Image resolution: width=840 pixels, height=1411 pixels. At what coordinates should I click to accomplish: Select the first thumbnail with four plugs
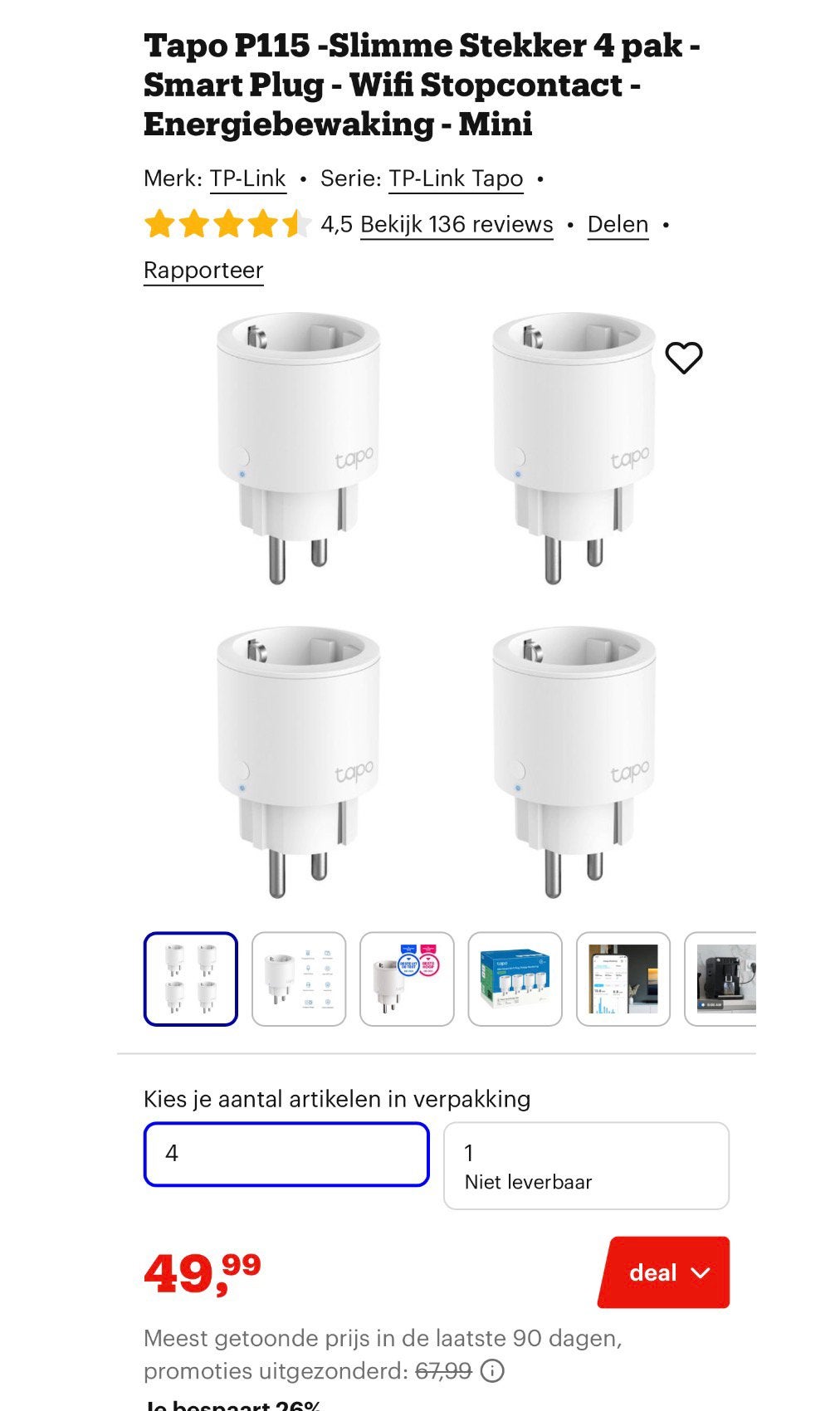[191, 979]
